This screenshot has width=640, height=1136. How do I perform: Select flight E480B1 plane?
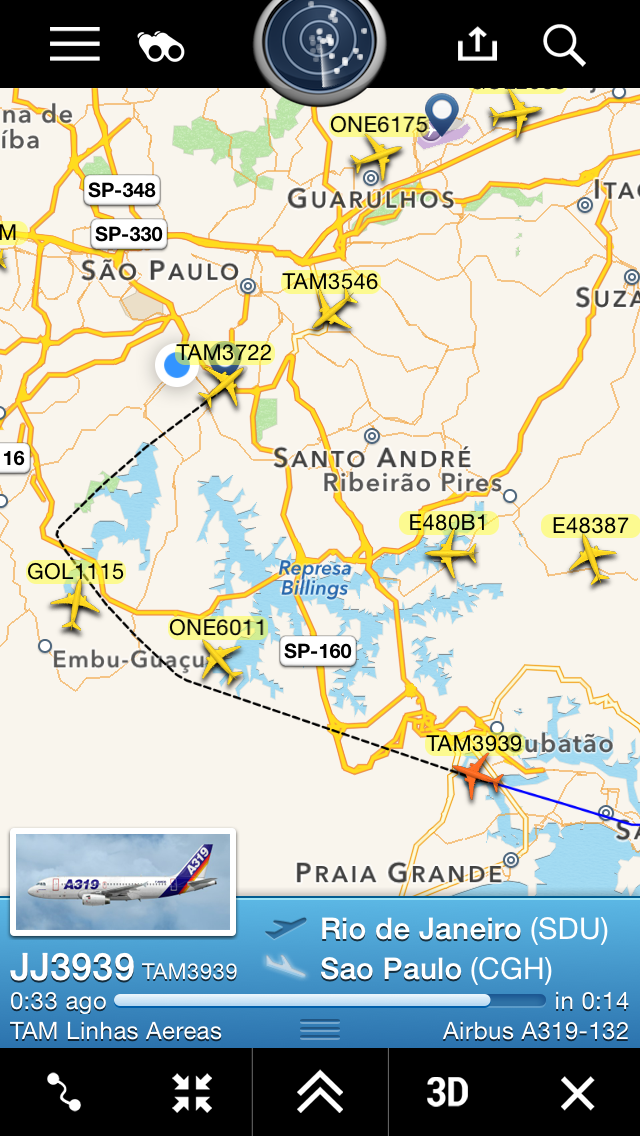[452, 552]
